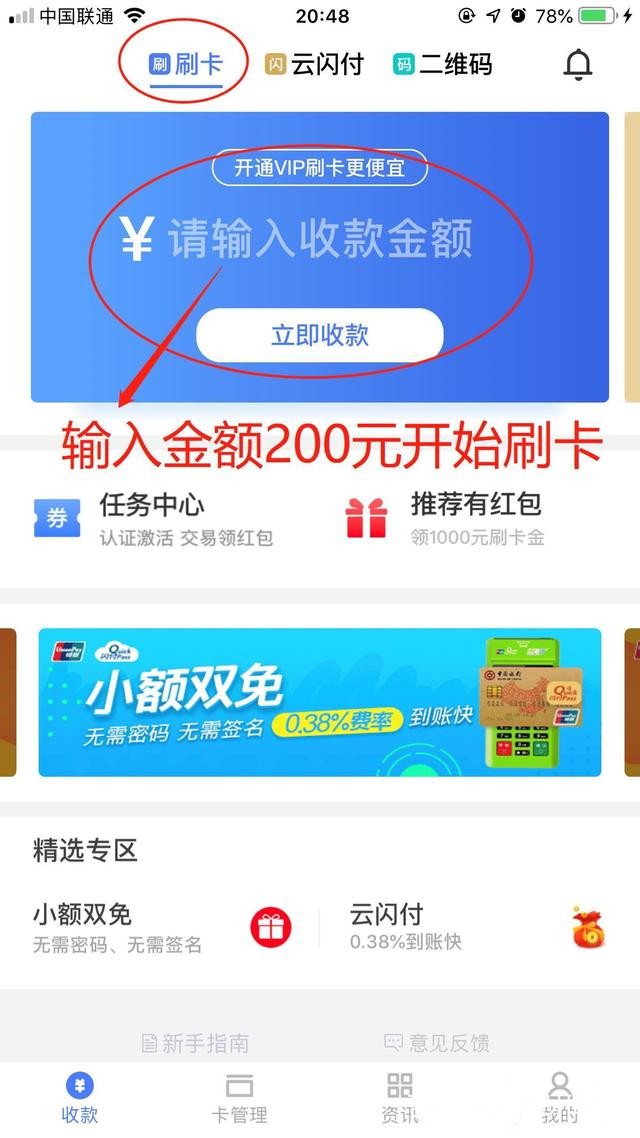Focus the 请输入收款金额 amount field
The image size is (640, 1138).
pos(318,240)
